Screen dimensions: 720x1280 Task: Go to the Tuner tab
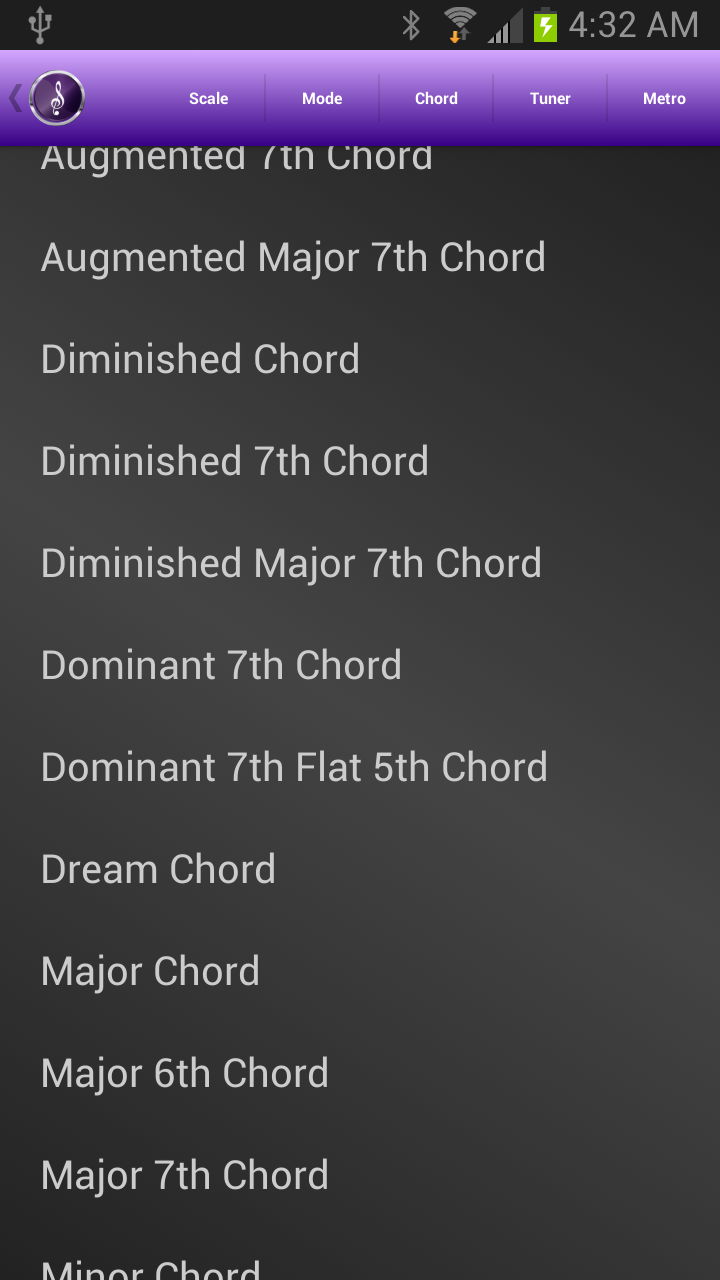pyautogui.click(x=550, y=98)
